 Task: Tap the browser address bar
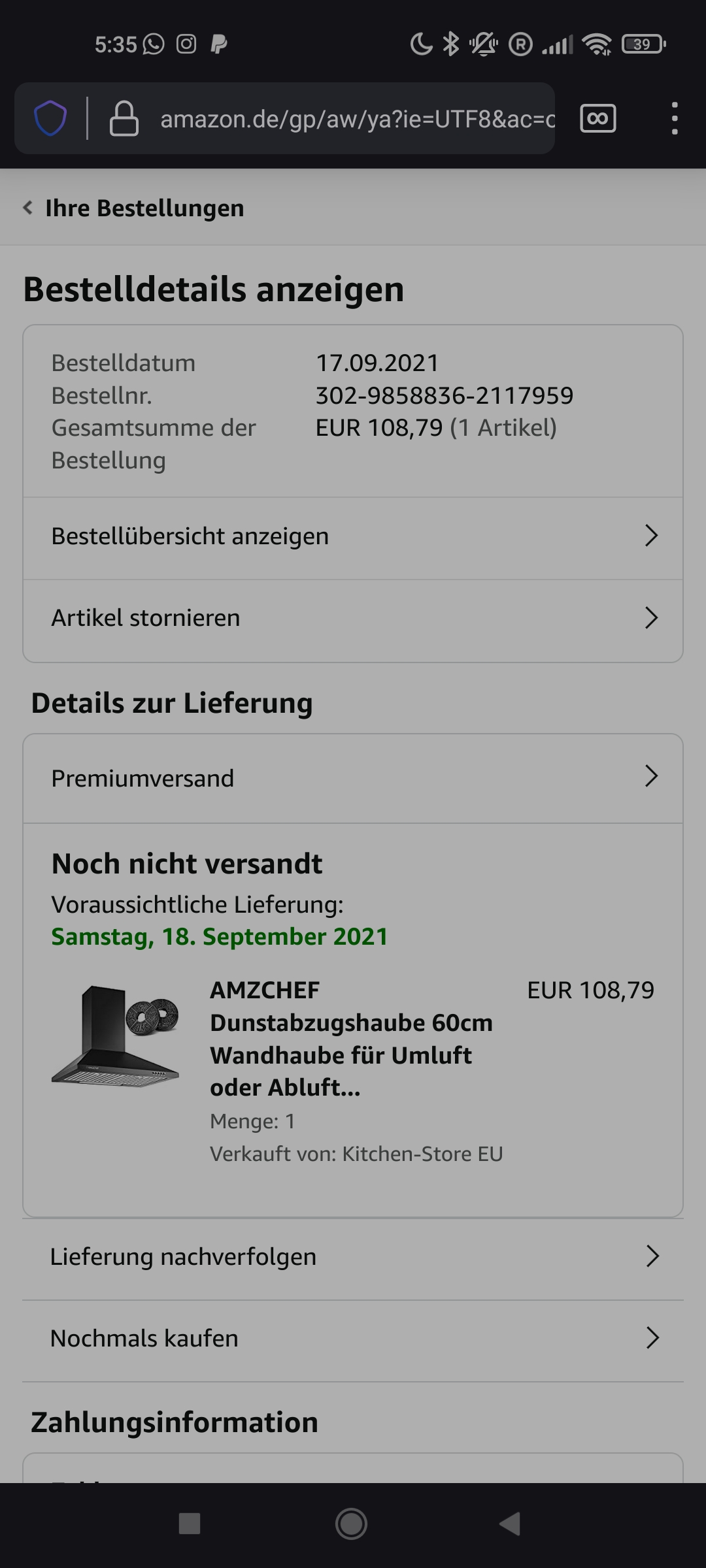click(356, 119)
